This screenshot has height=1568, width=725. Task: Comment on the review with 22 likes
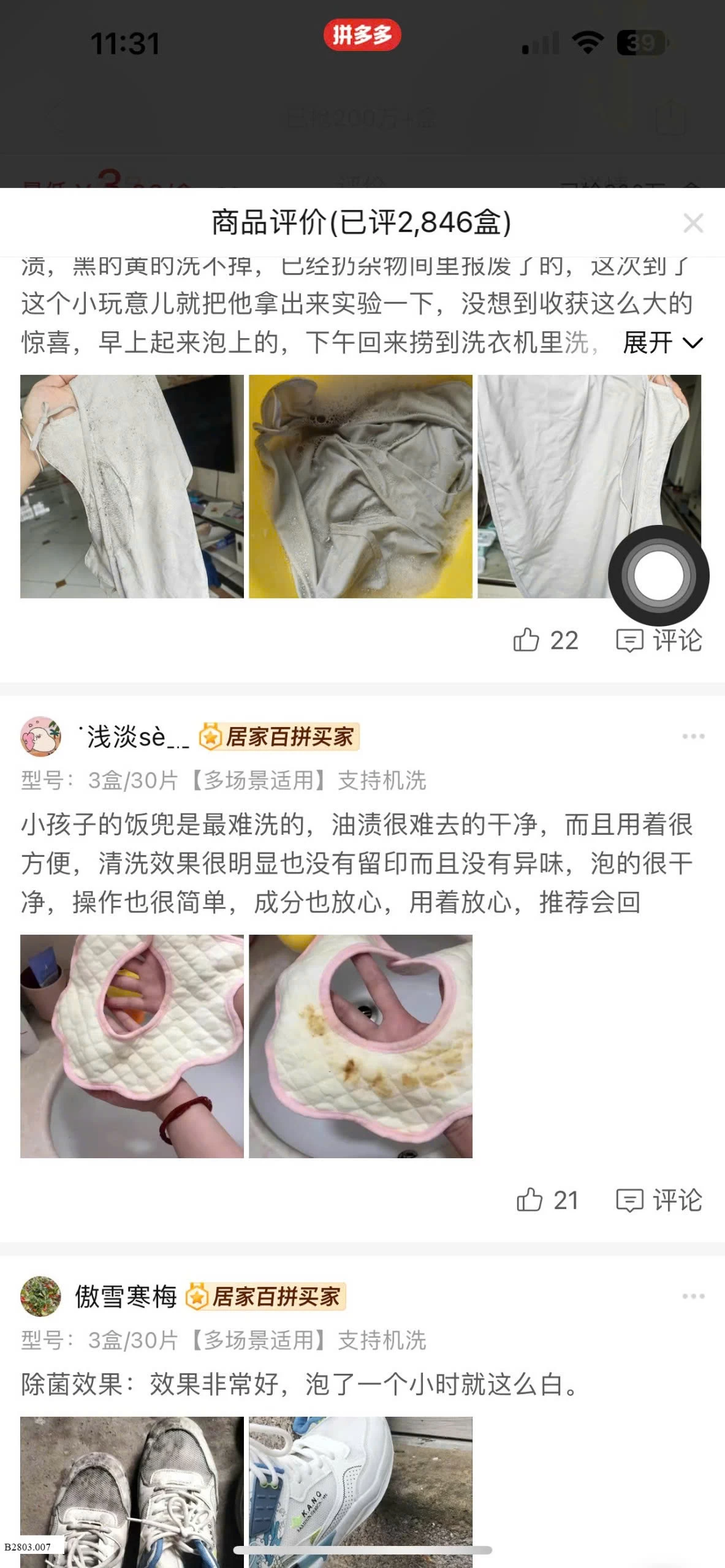[x=659, y=640]
